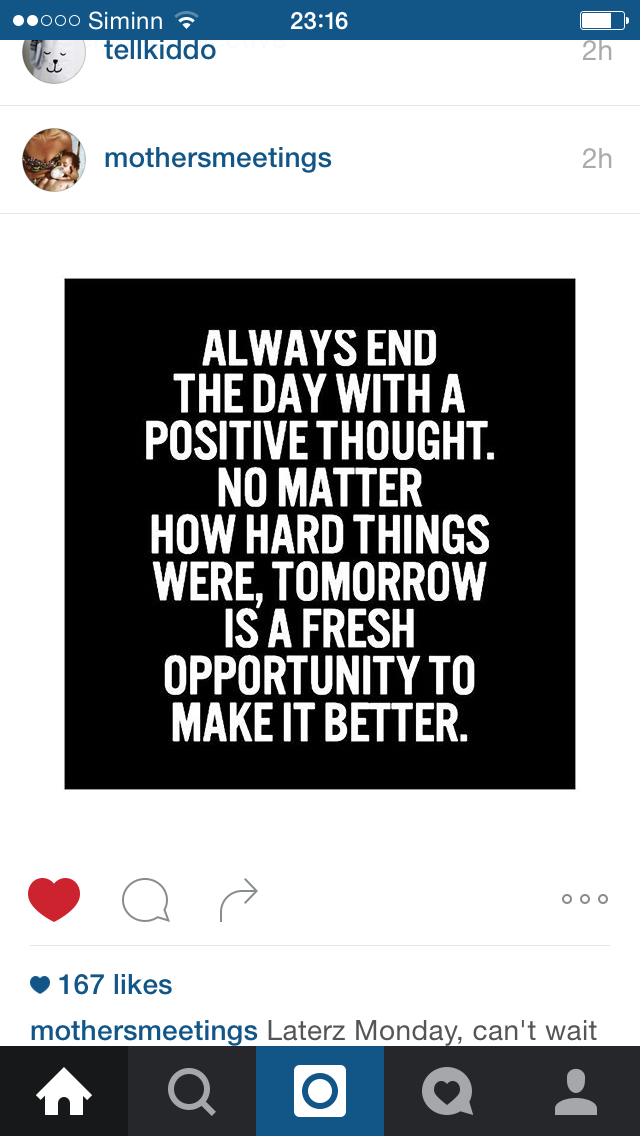
Task: Open tellkiddo profile username
Action: click(160, 50)
